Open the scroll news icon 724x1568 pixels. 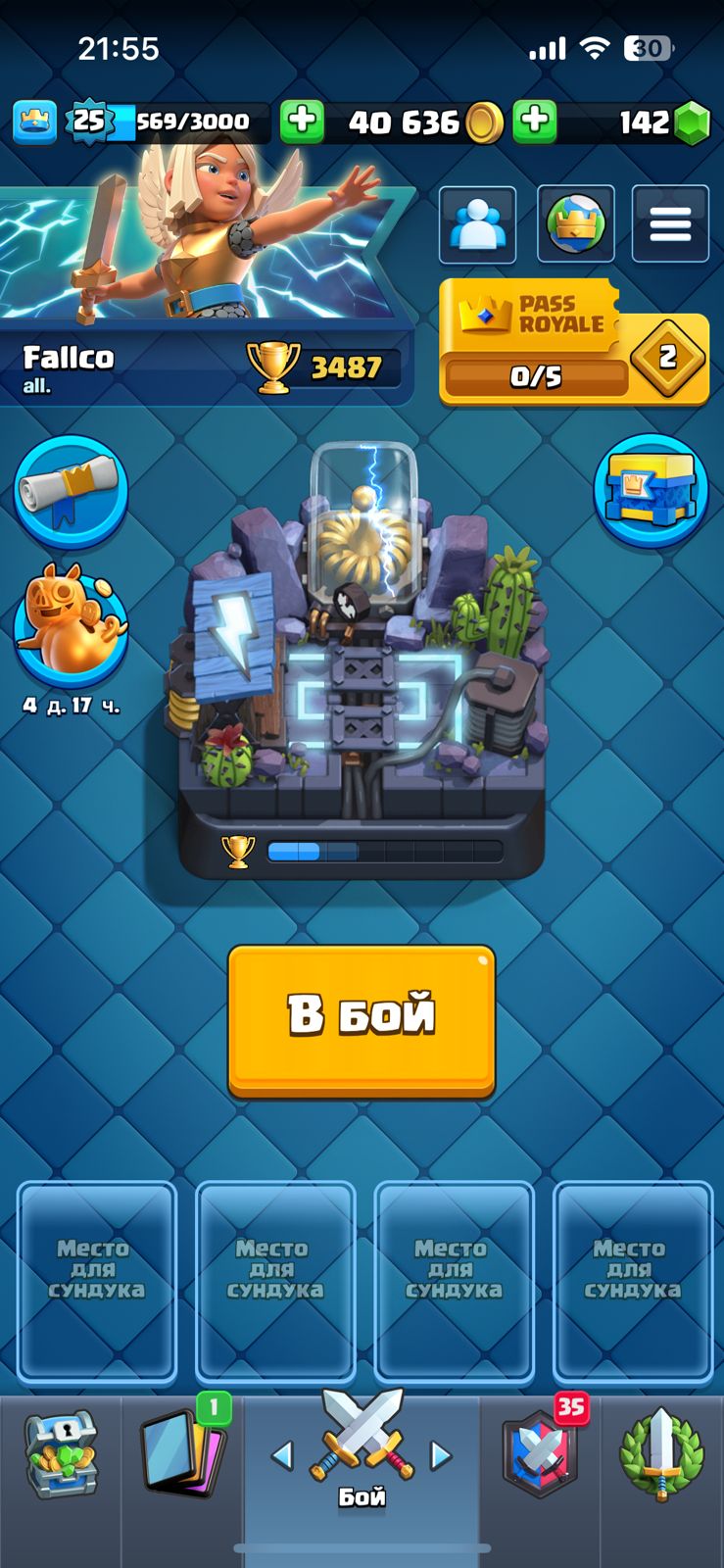point(71,490)
